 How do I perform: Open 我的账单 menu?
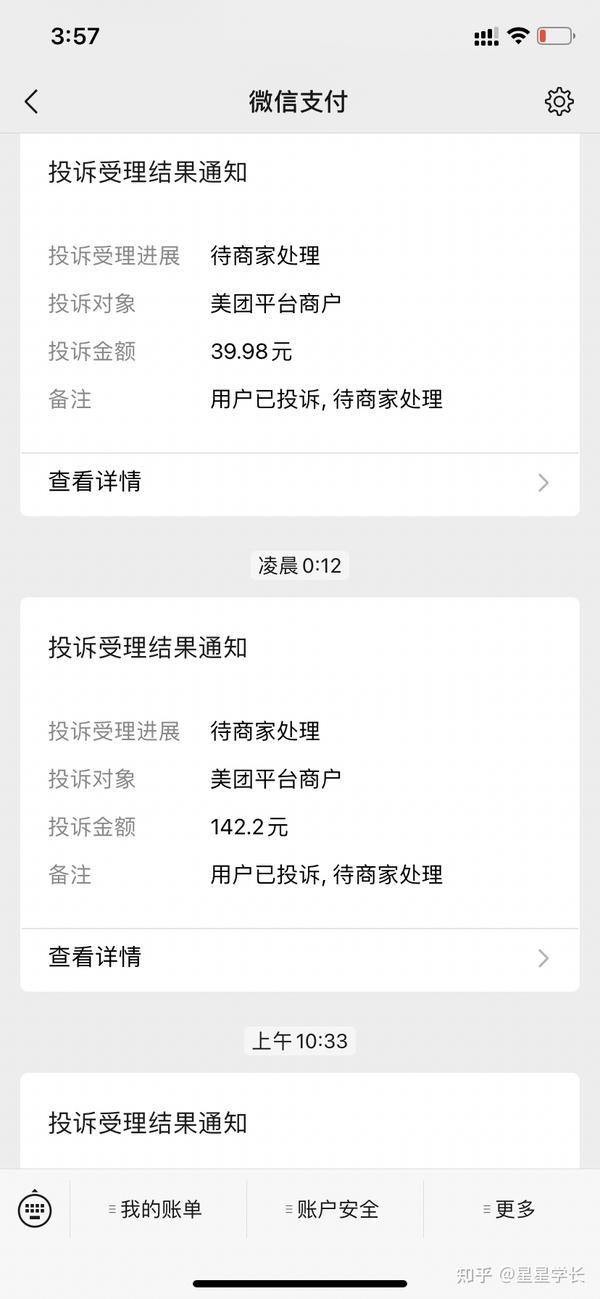point(158,1209)
